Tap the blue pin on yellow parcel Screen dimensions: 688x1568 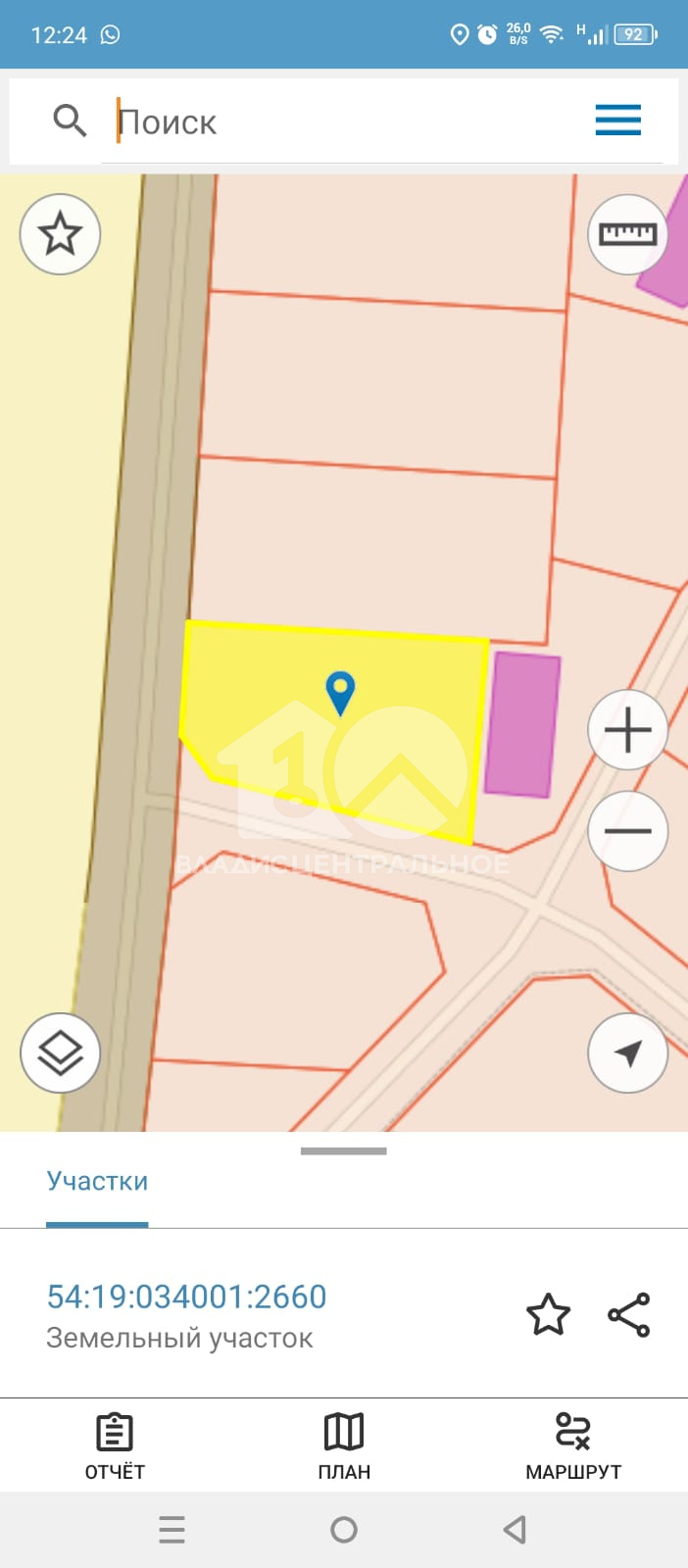coord(339,692)
